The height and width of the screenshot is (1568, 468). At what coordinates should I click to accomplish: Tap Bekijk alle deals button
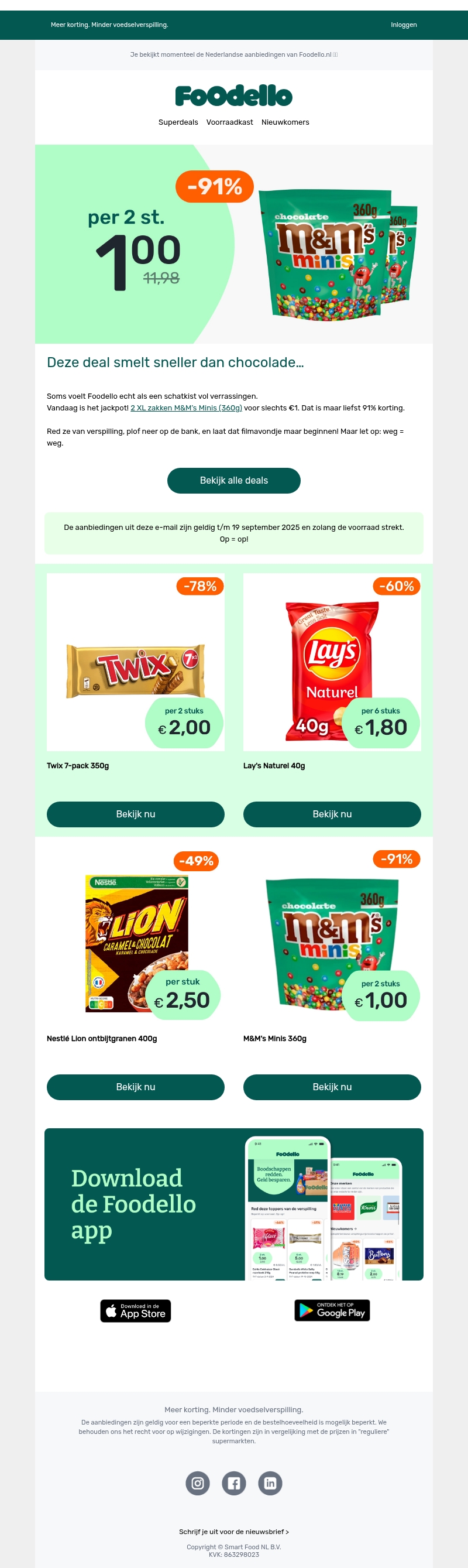tap(233, 480)
